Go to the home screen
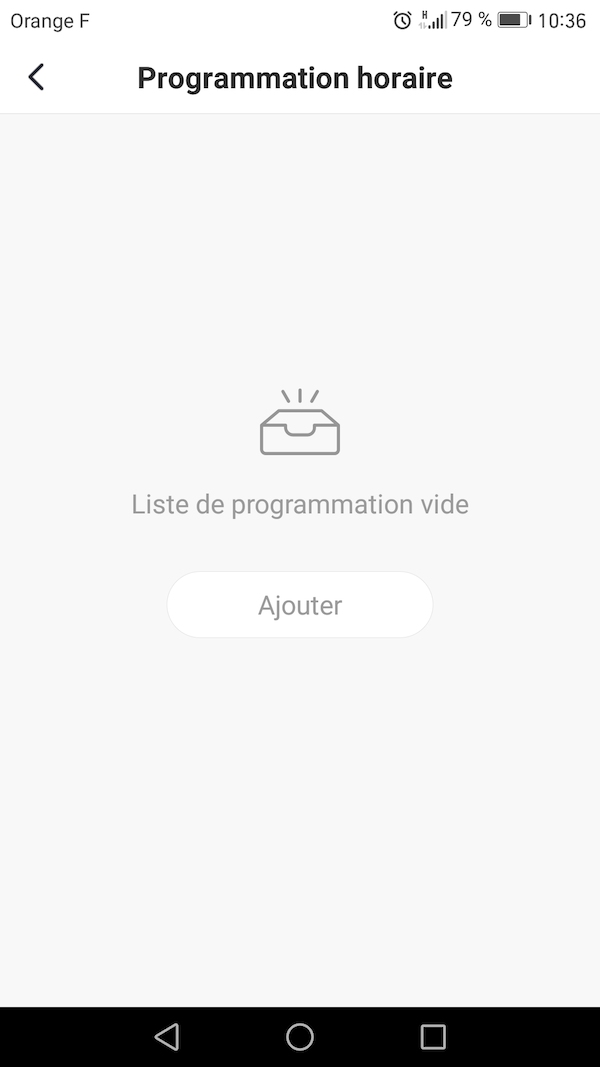Image resolution: width=600 pixels, height=1067 pixels. pos(300,1037)
